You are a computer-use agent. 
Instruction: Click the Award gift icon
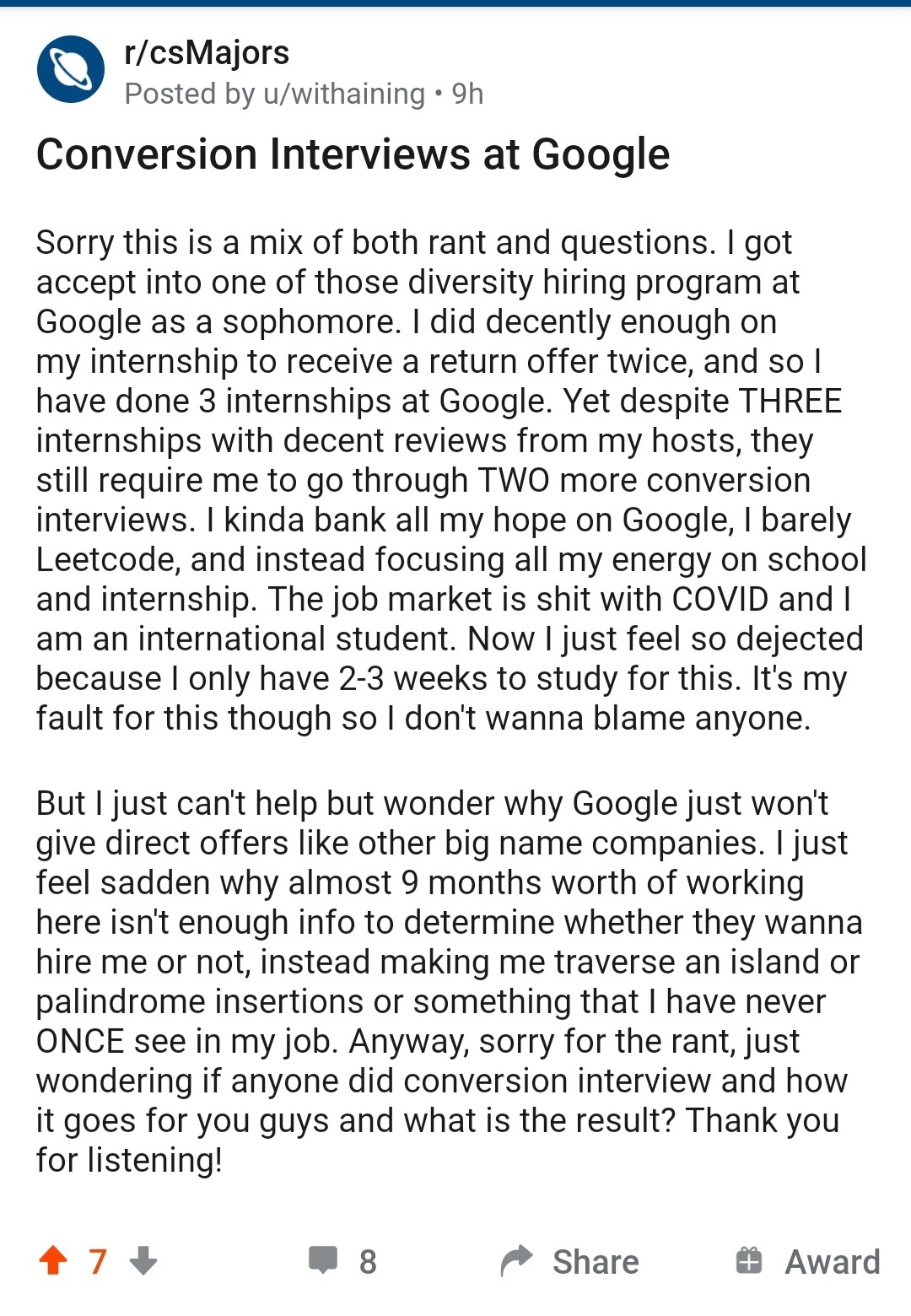(749, 1259)
